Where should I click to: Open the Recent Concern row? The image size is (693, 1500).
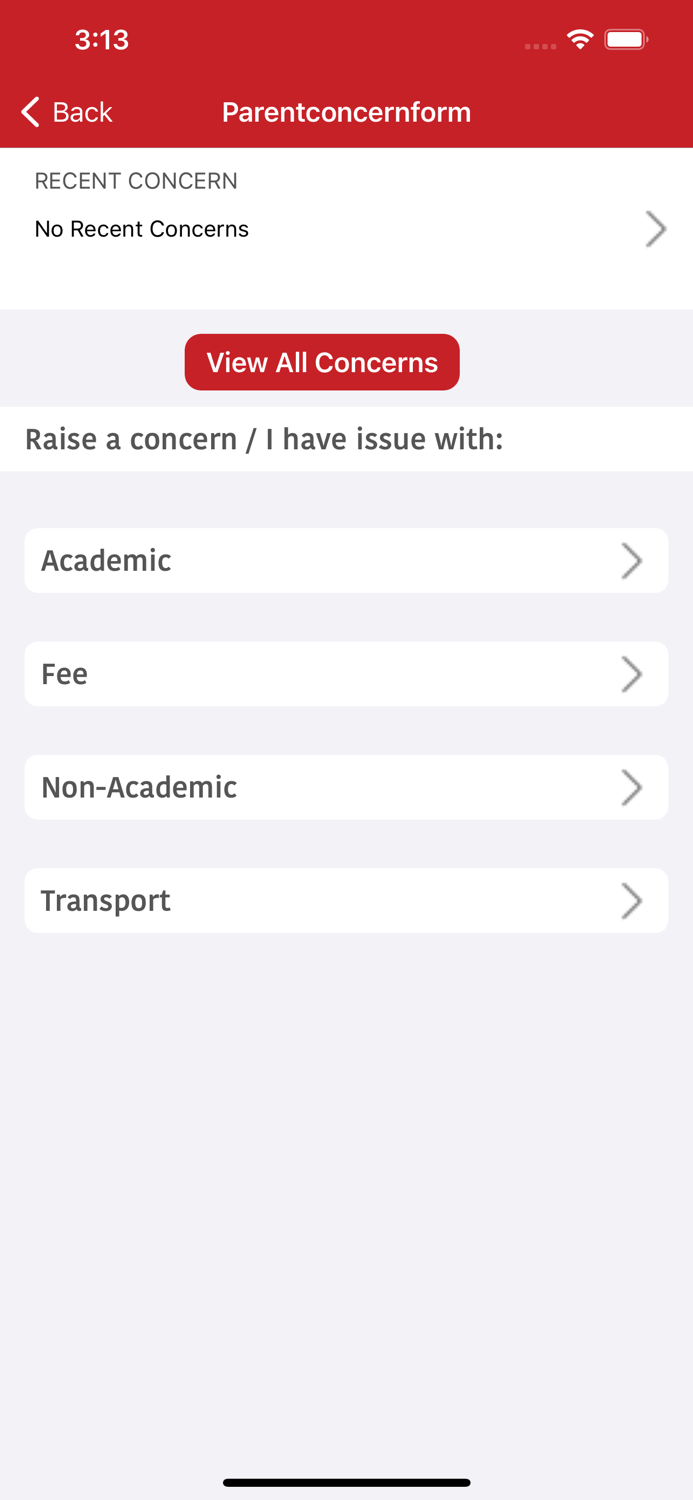point(346,229)
